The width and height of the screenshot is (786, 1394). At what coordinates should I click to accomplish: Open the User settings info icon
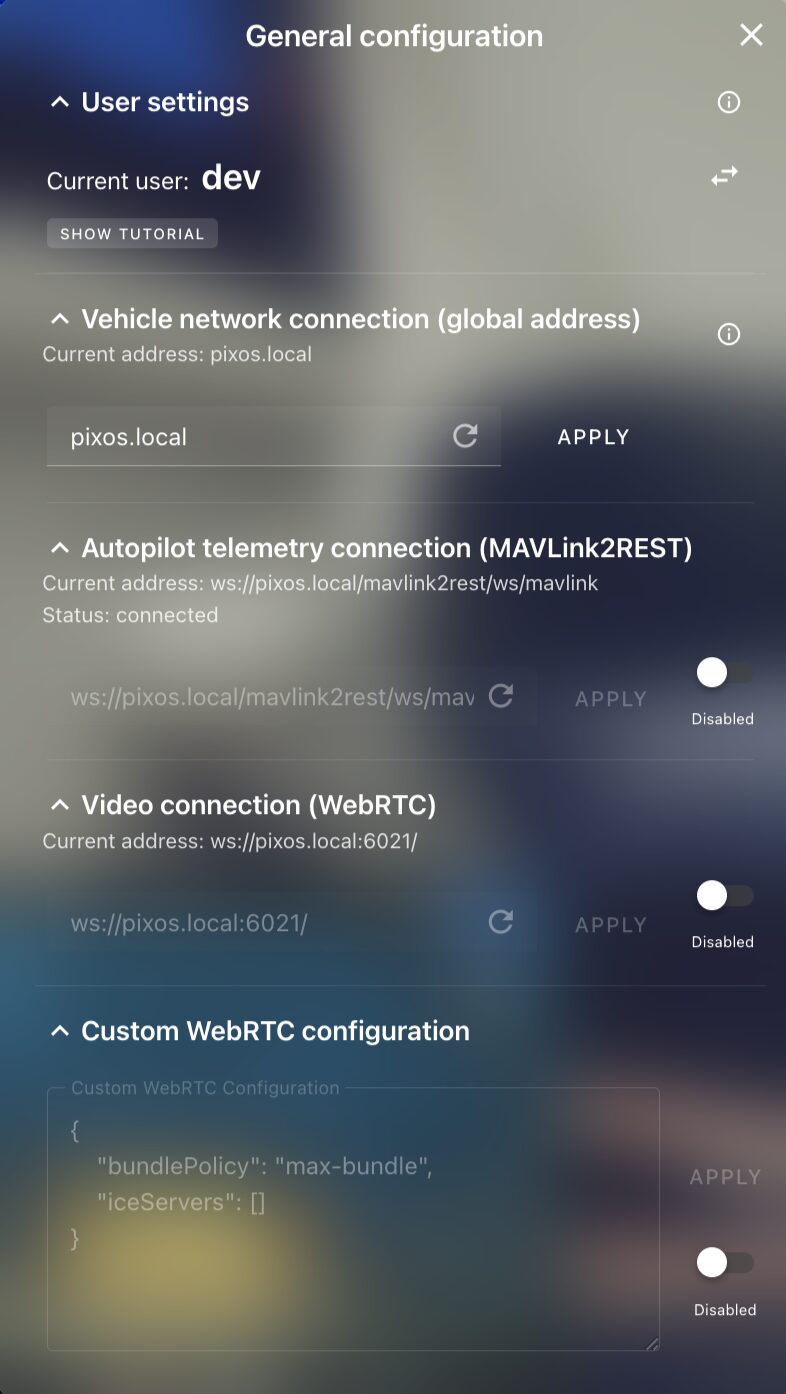click(729, 102)
